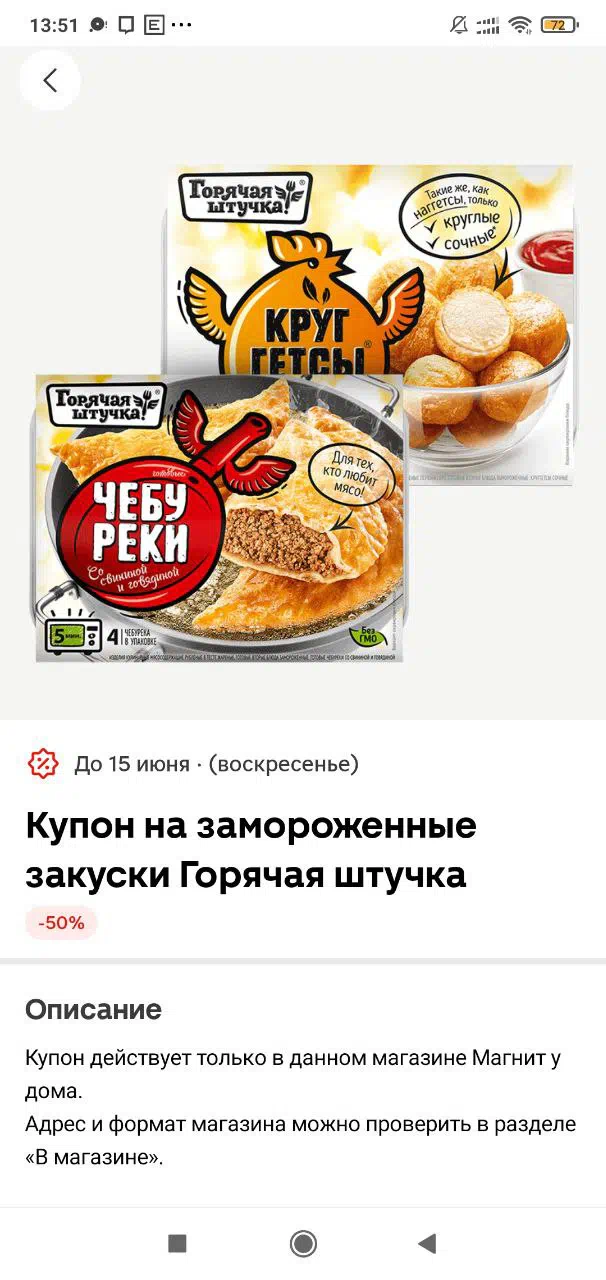Open the Горячая штучка coupon product image
606x1280 pixels.
[x=304, y=414]
